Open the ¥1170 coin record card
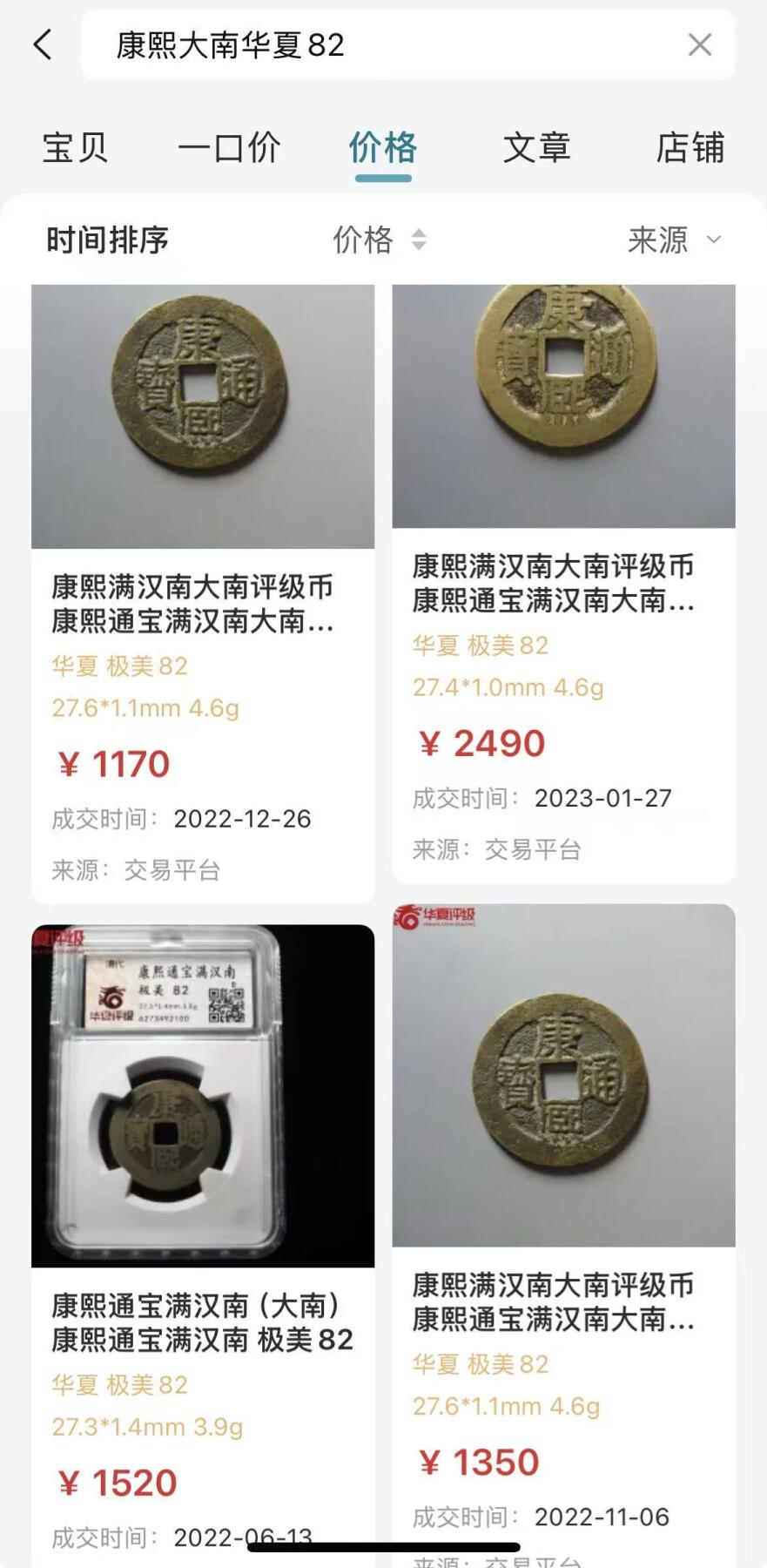767x1568 pixels. tap(203, 592)
